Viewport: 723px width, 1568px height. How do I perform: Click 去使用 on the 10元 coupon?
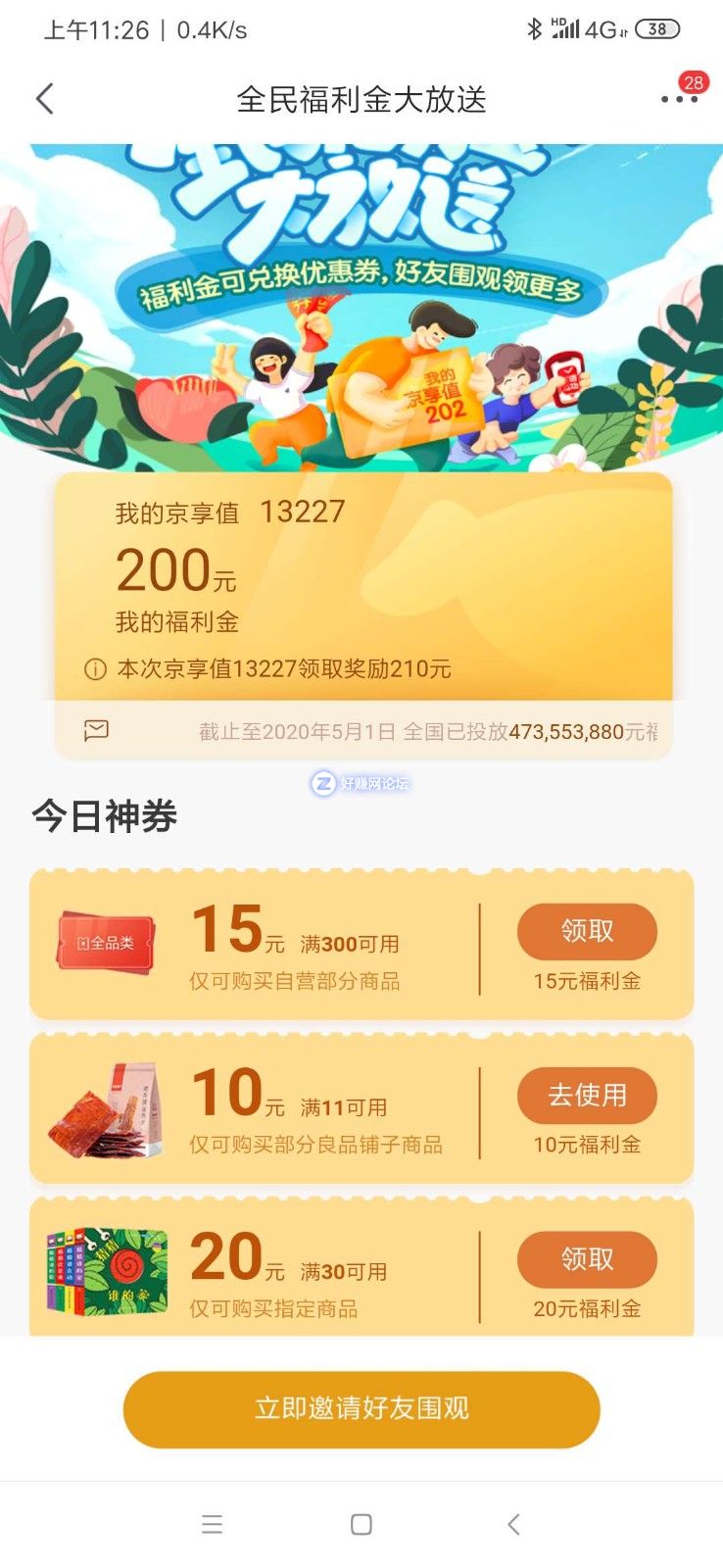pyautogui.click(x=590, y=1096)
